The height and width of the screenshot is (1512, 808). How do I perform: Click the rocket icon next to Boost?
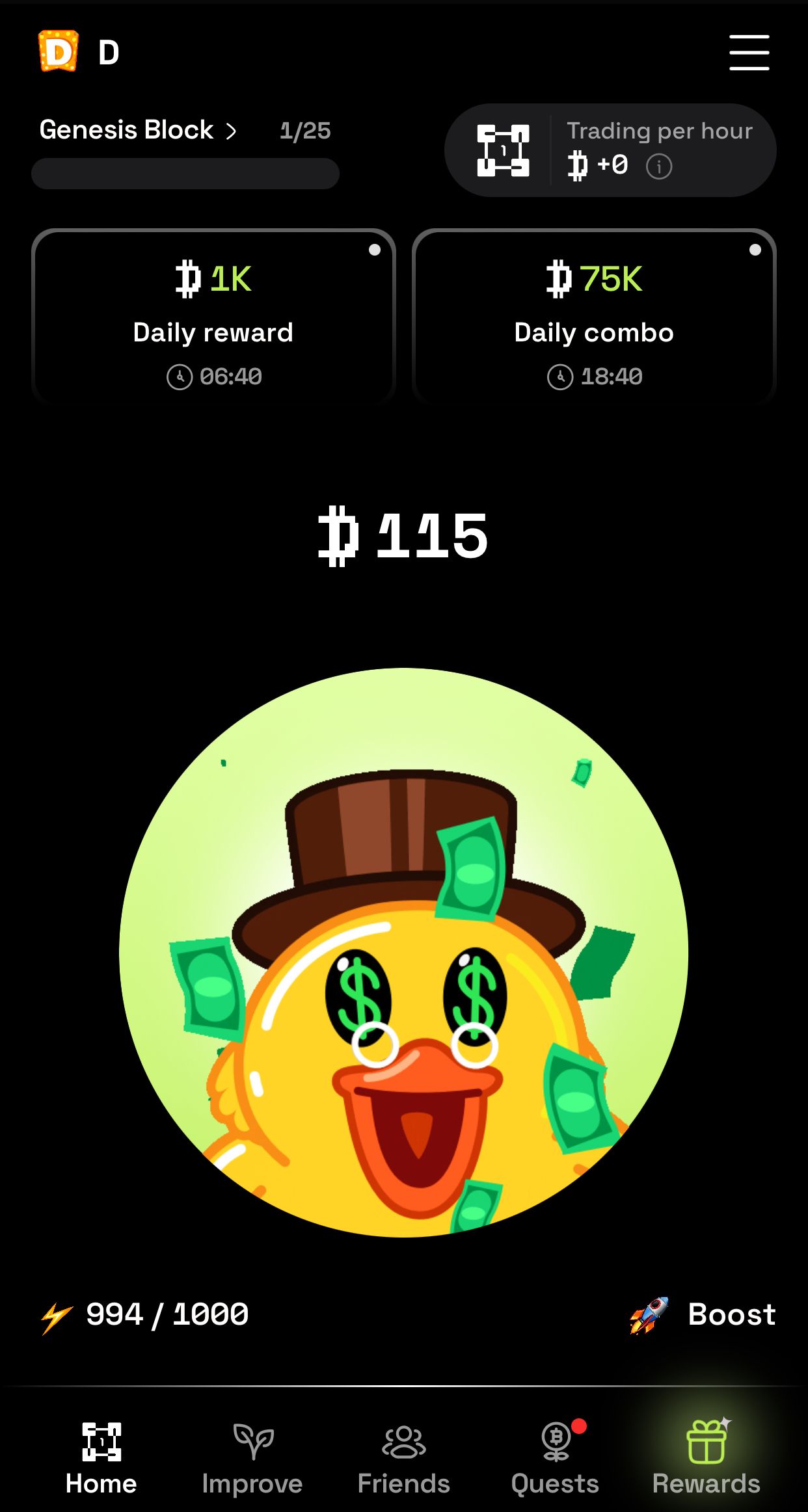click(x=649, y=1314)
